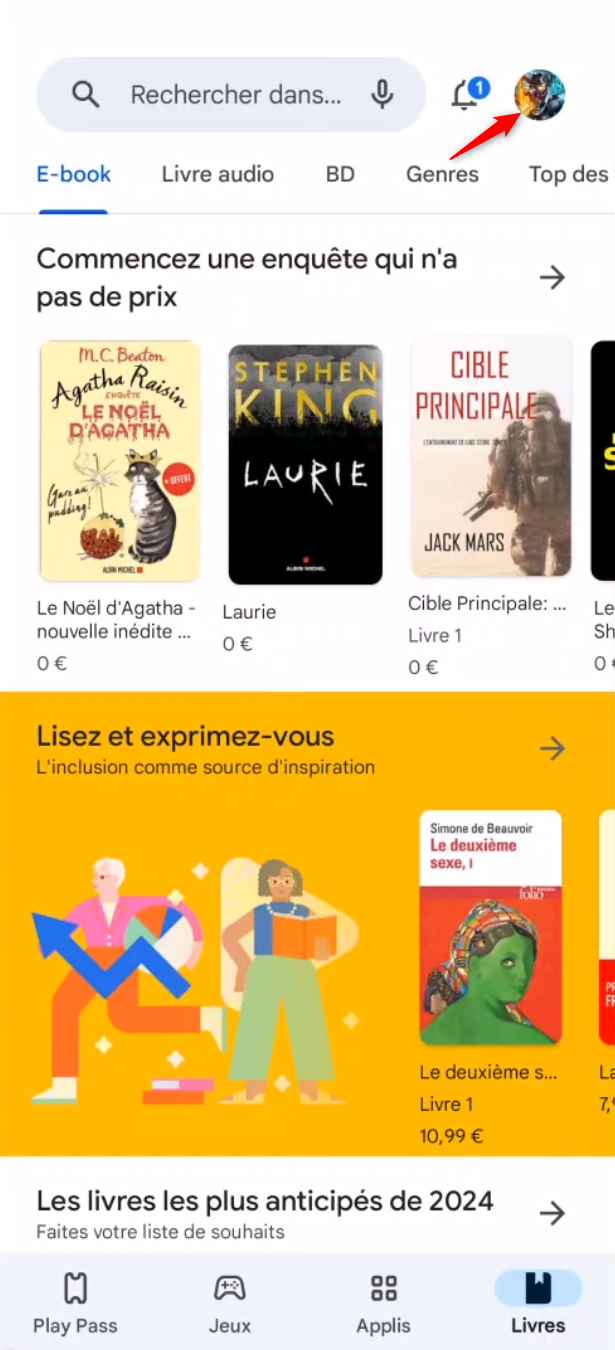The height and width of the screenshot is (1350, 615).
Task: Go to the Play Pass section
Action: [75, 1304]
